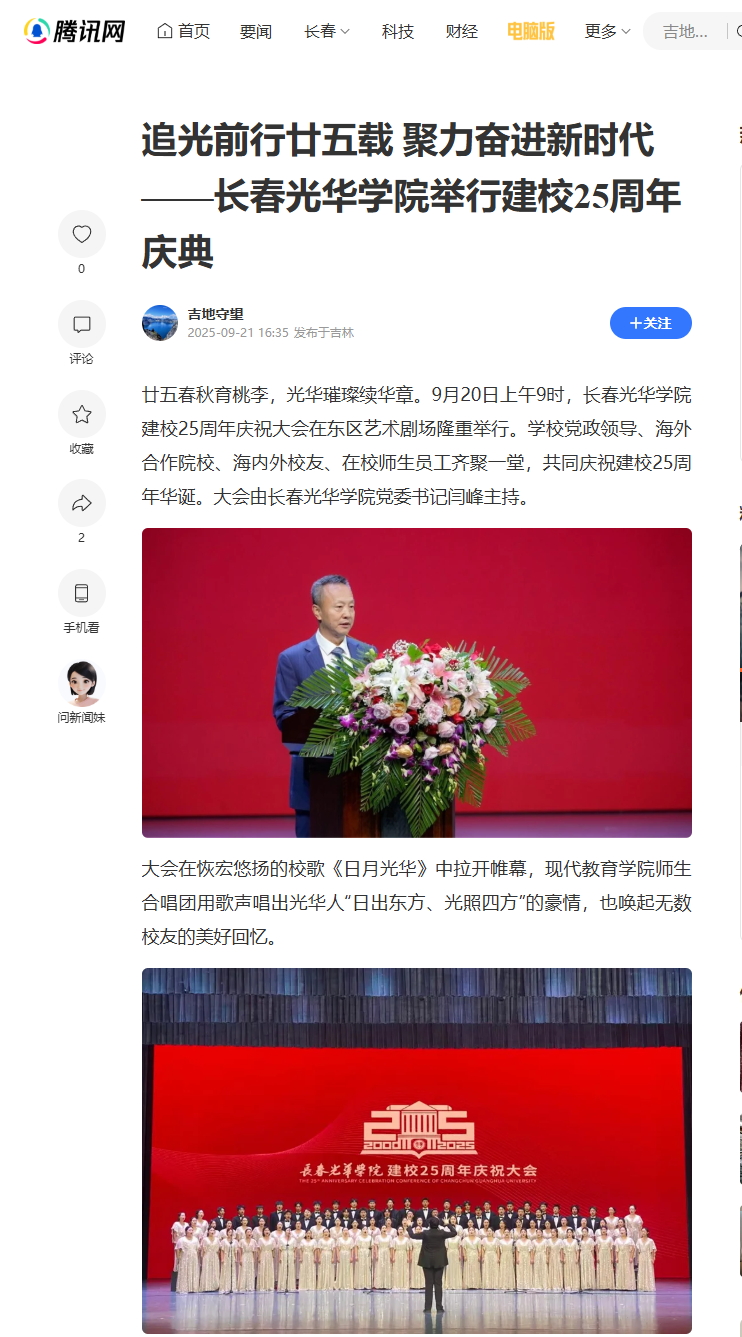Tap the search box in the header
742x1337 pixels.
click(x=692, y=31)
